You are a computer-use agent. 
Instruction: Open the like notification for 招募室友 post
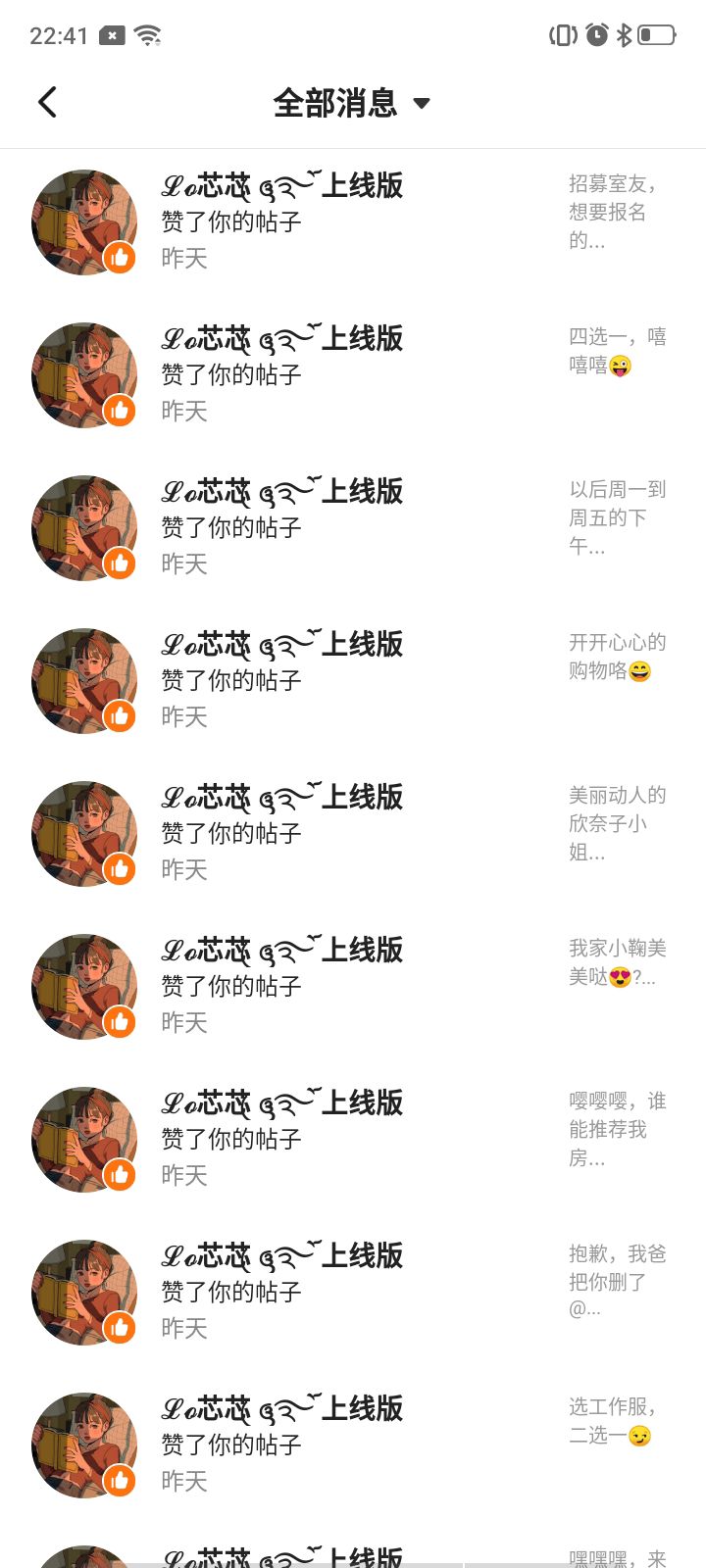coord(353,222)
